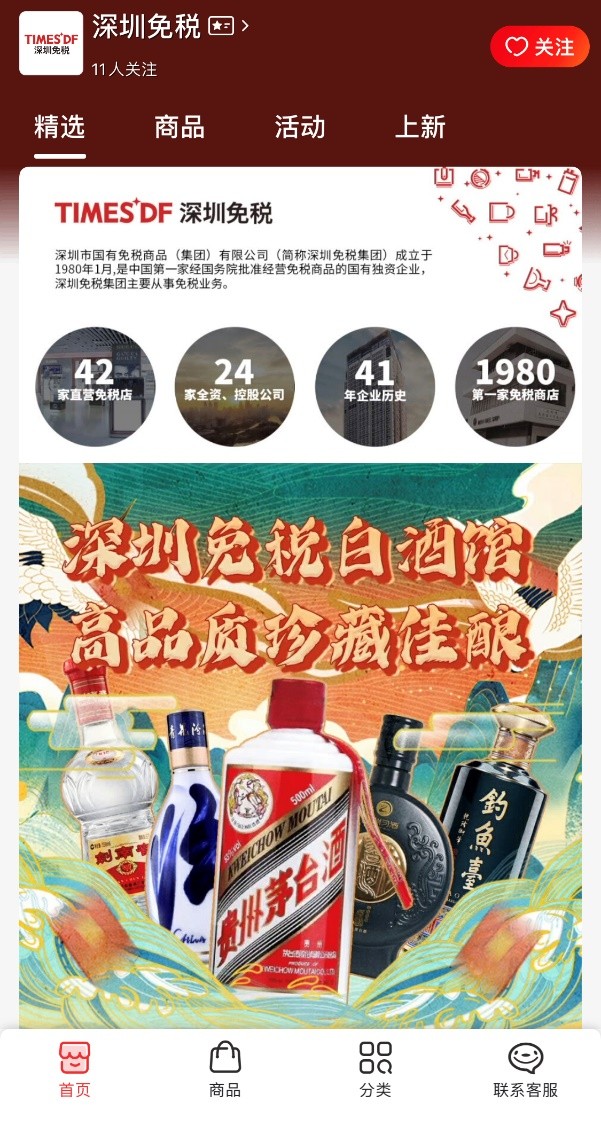601x1126 pixels.
Task: Switch to the 上新 tab
Action: [x=420, y=127]
